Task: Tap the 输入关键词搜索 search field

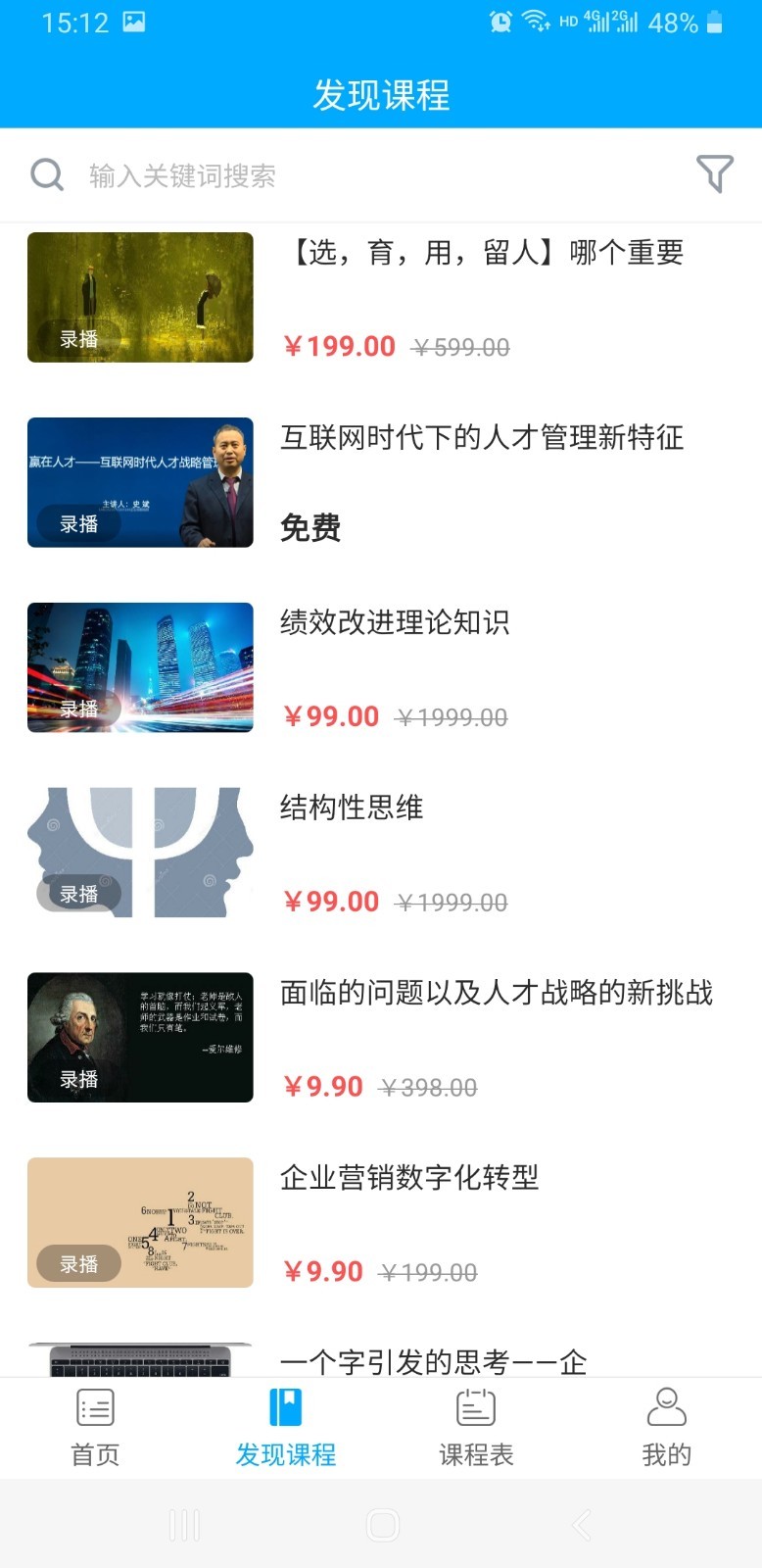Action: [x=372, y=175]
